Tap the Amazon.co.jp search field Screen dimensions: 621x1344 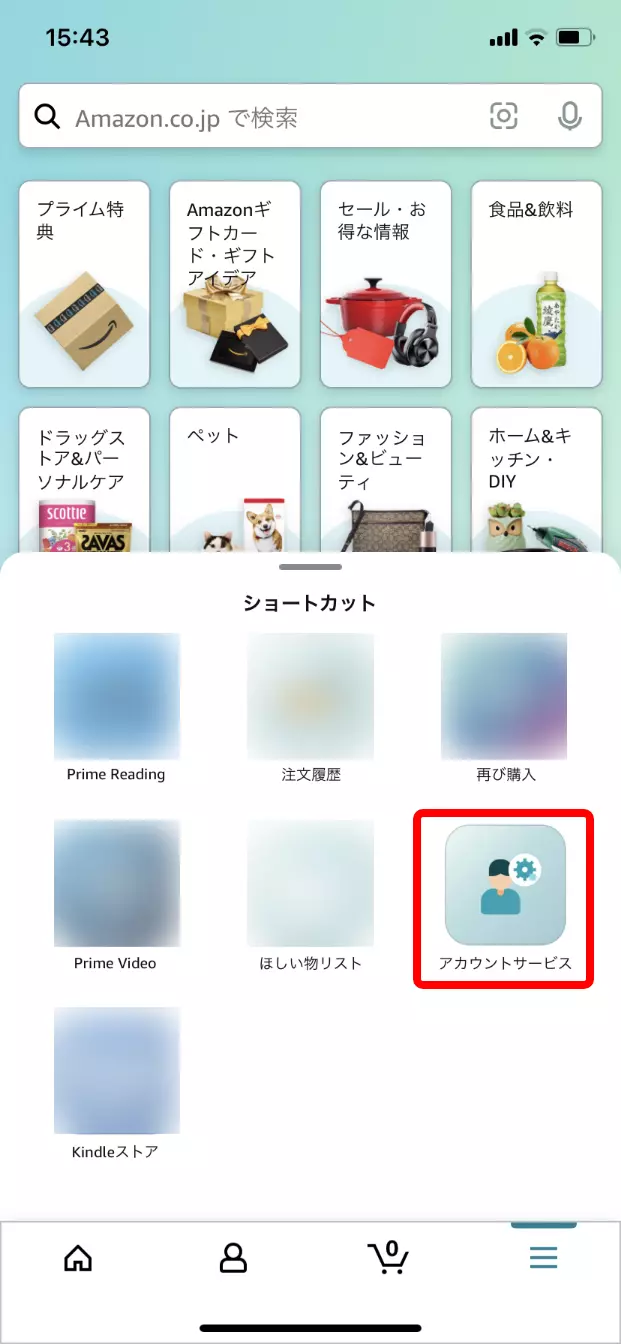tap(310, 117)
